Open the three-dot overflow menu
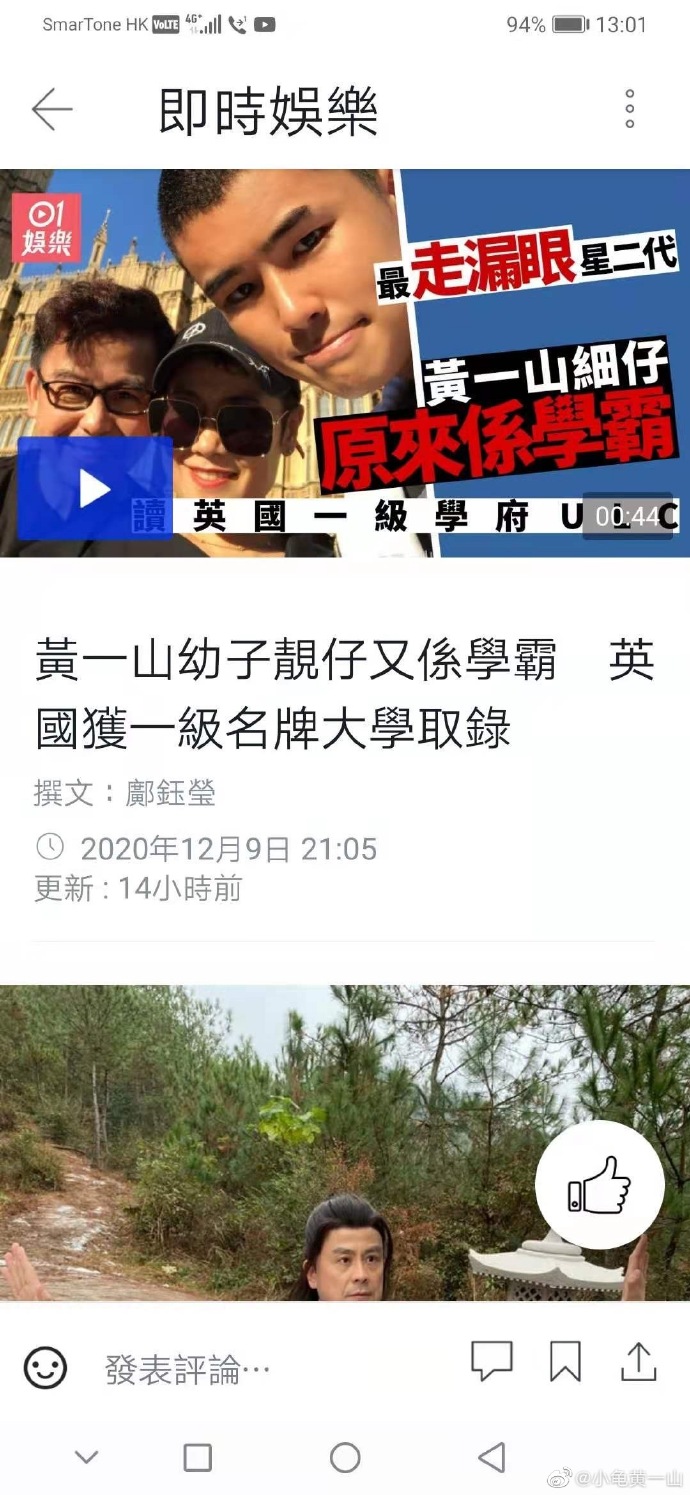The image size is (690, 1495). [629, 109]
